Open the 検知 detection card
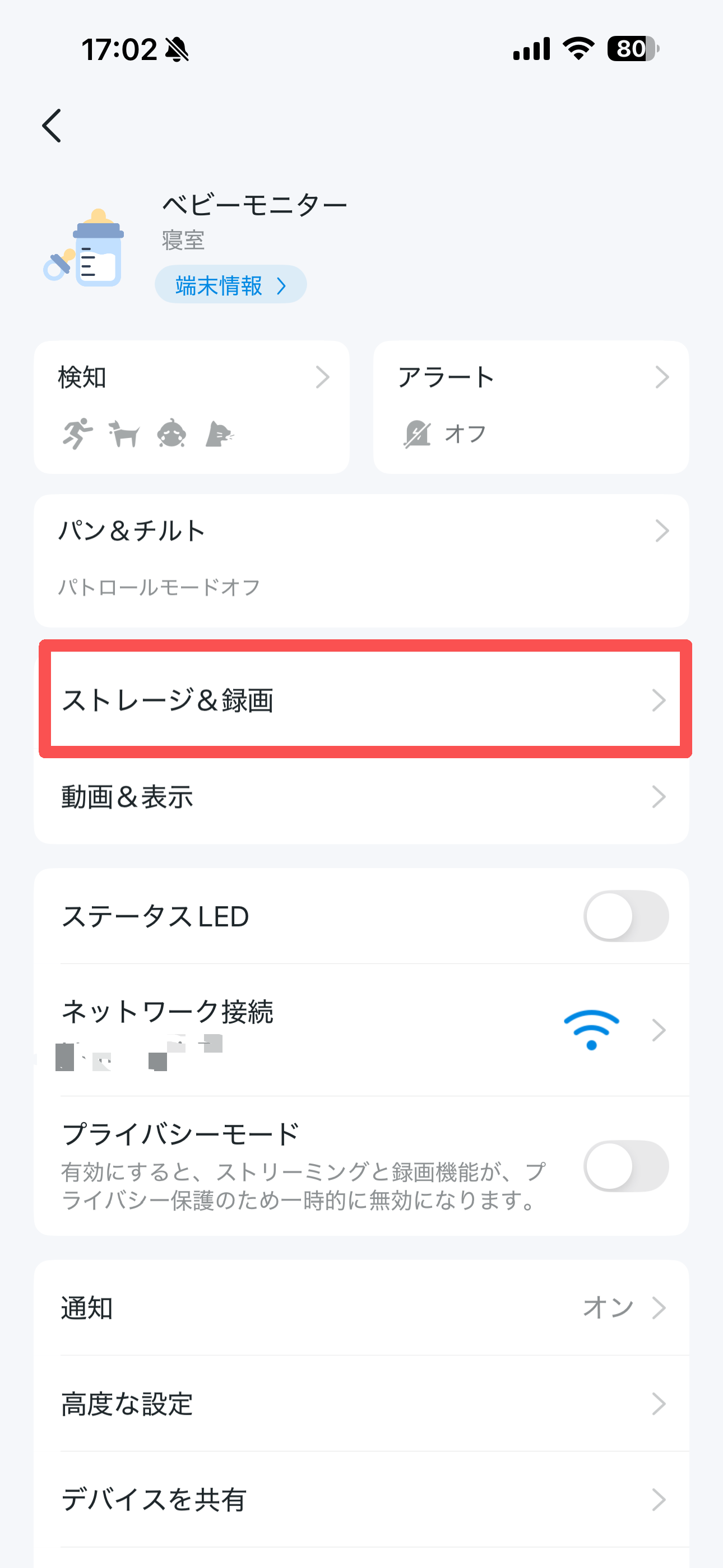The width and height of the screenshot is (723, 1568). (x=192, y=407)
